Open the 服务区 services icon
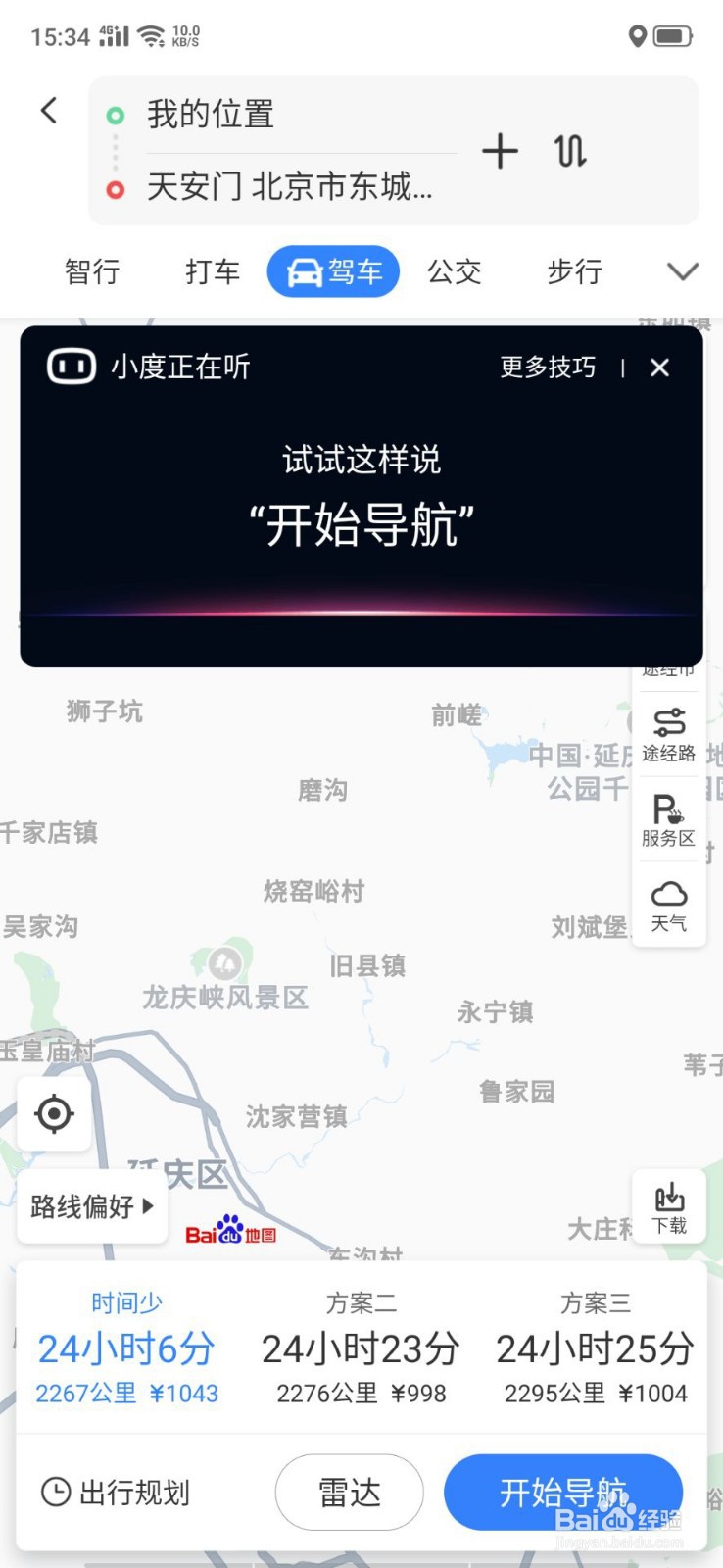Viewport: 723px width, 1568px height. 669,821
